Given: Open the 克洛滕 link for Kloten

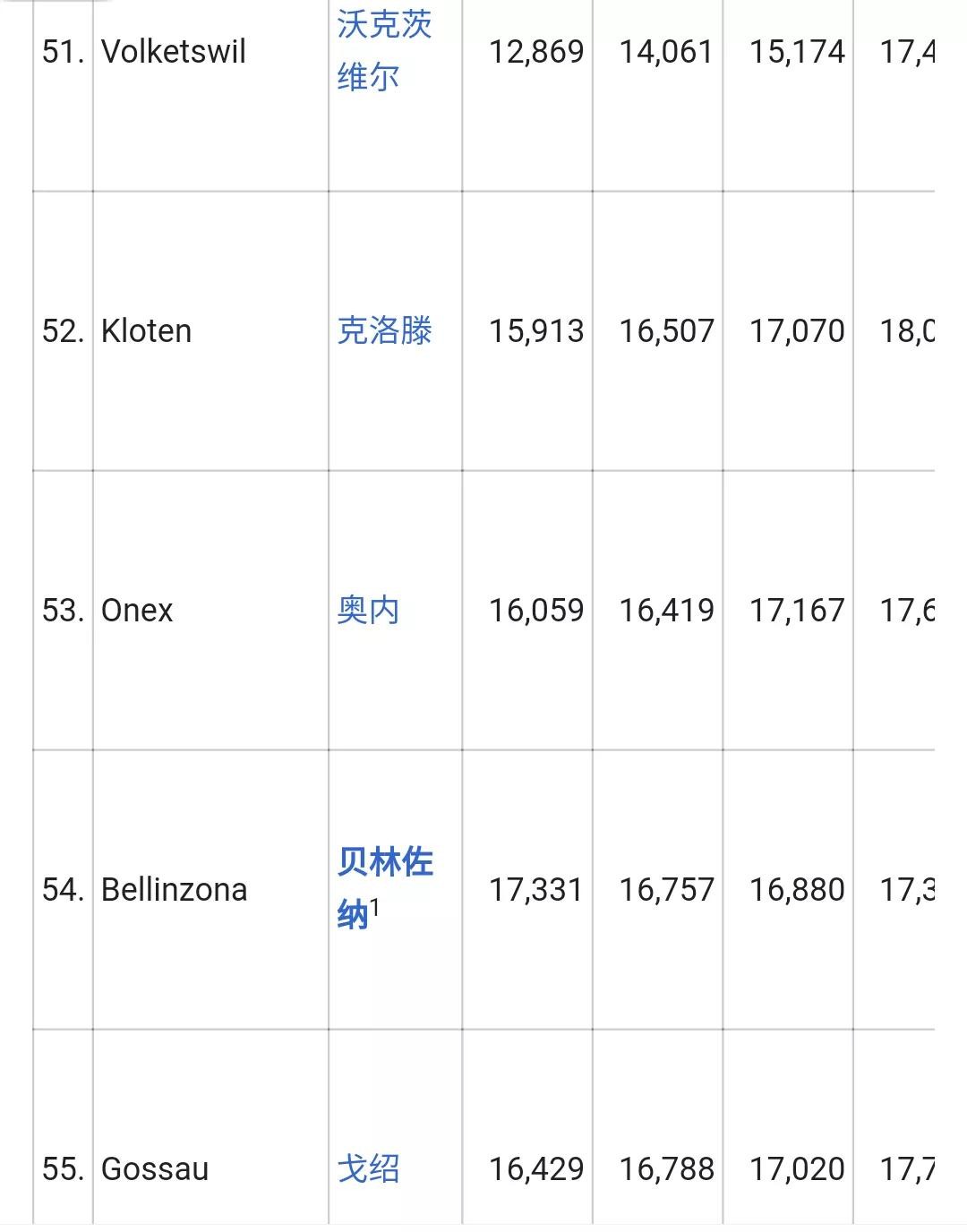Looking at the screenshot, I should click(384, 331).
